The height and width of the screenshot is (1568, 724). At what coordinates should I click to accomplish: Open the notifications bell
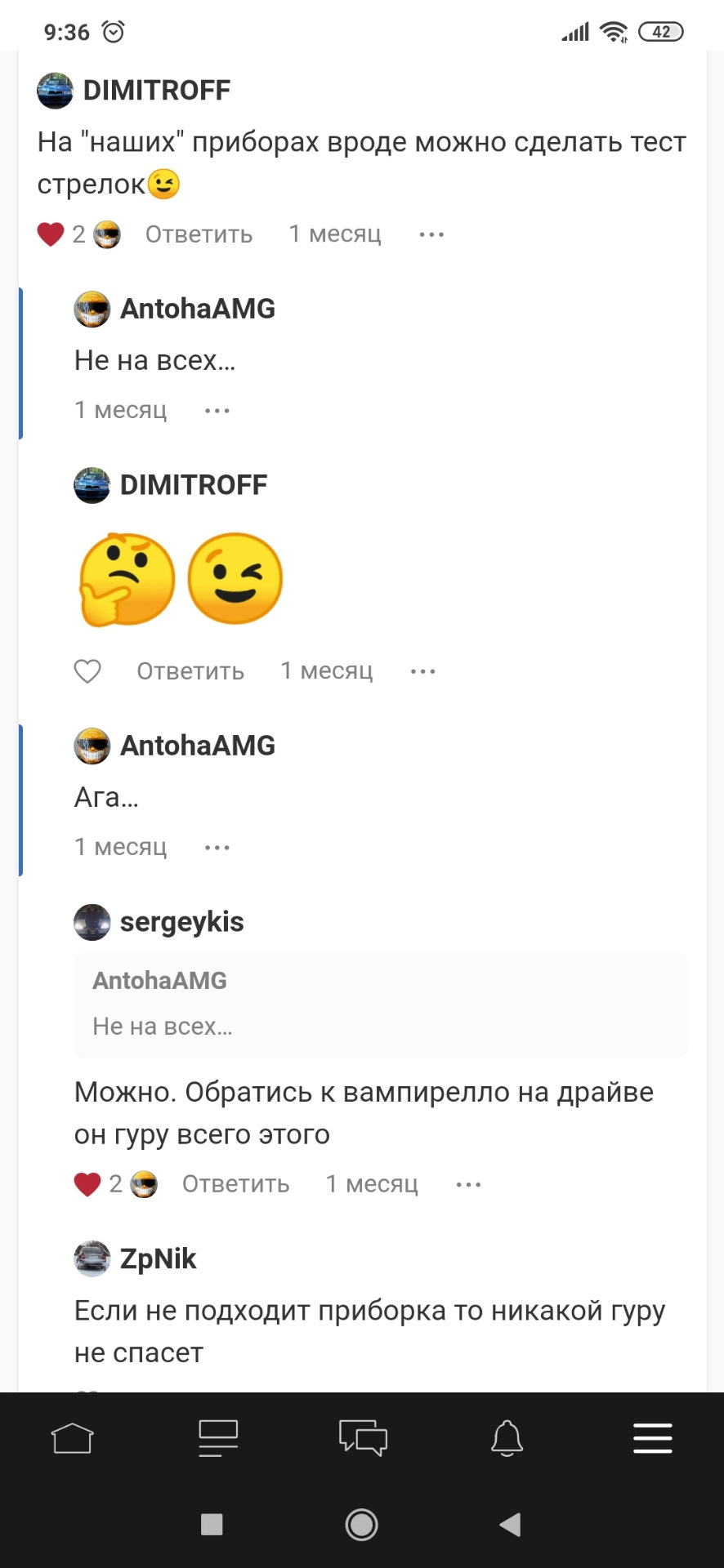(x=507, y=1438)
